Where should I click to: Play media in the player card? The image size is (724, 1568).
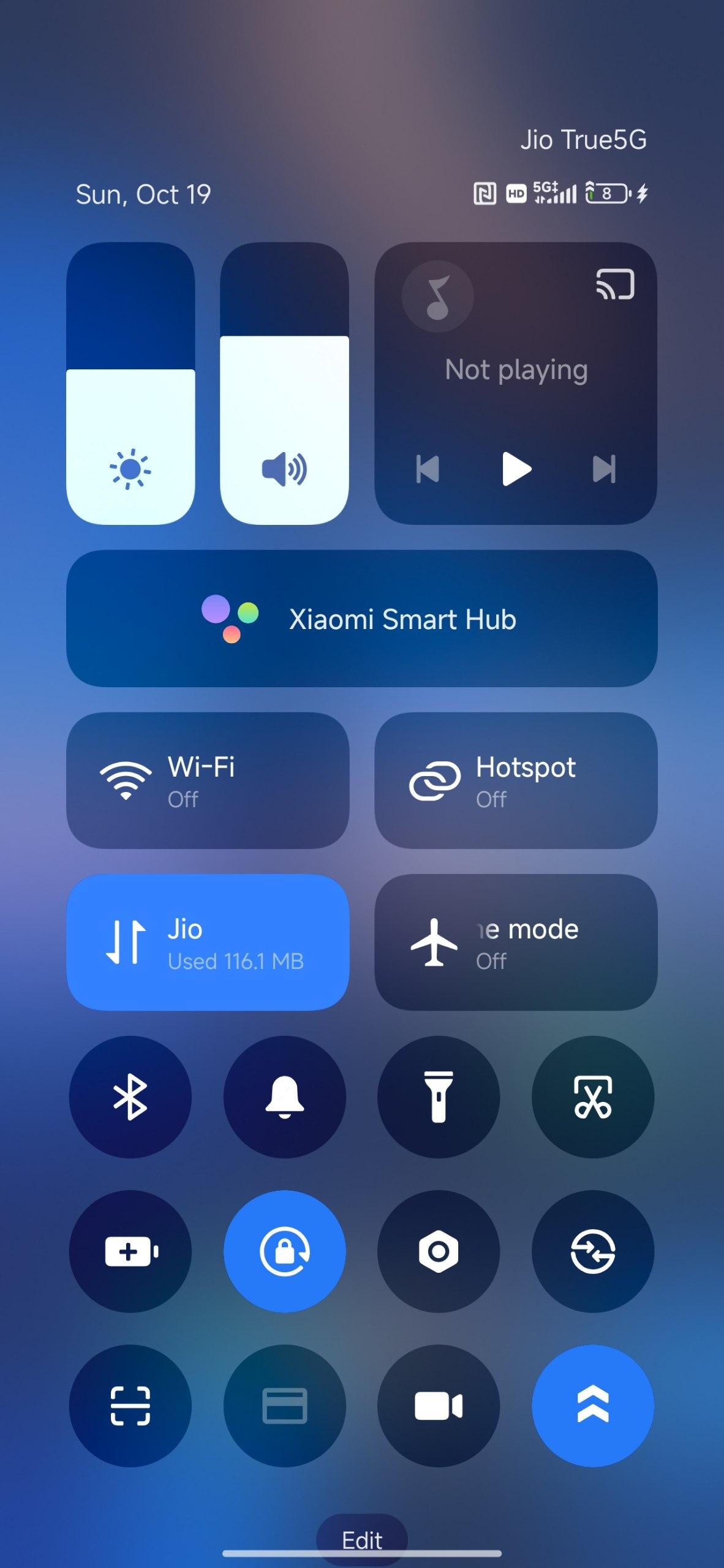(516, 469)
